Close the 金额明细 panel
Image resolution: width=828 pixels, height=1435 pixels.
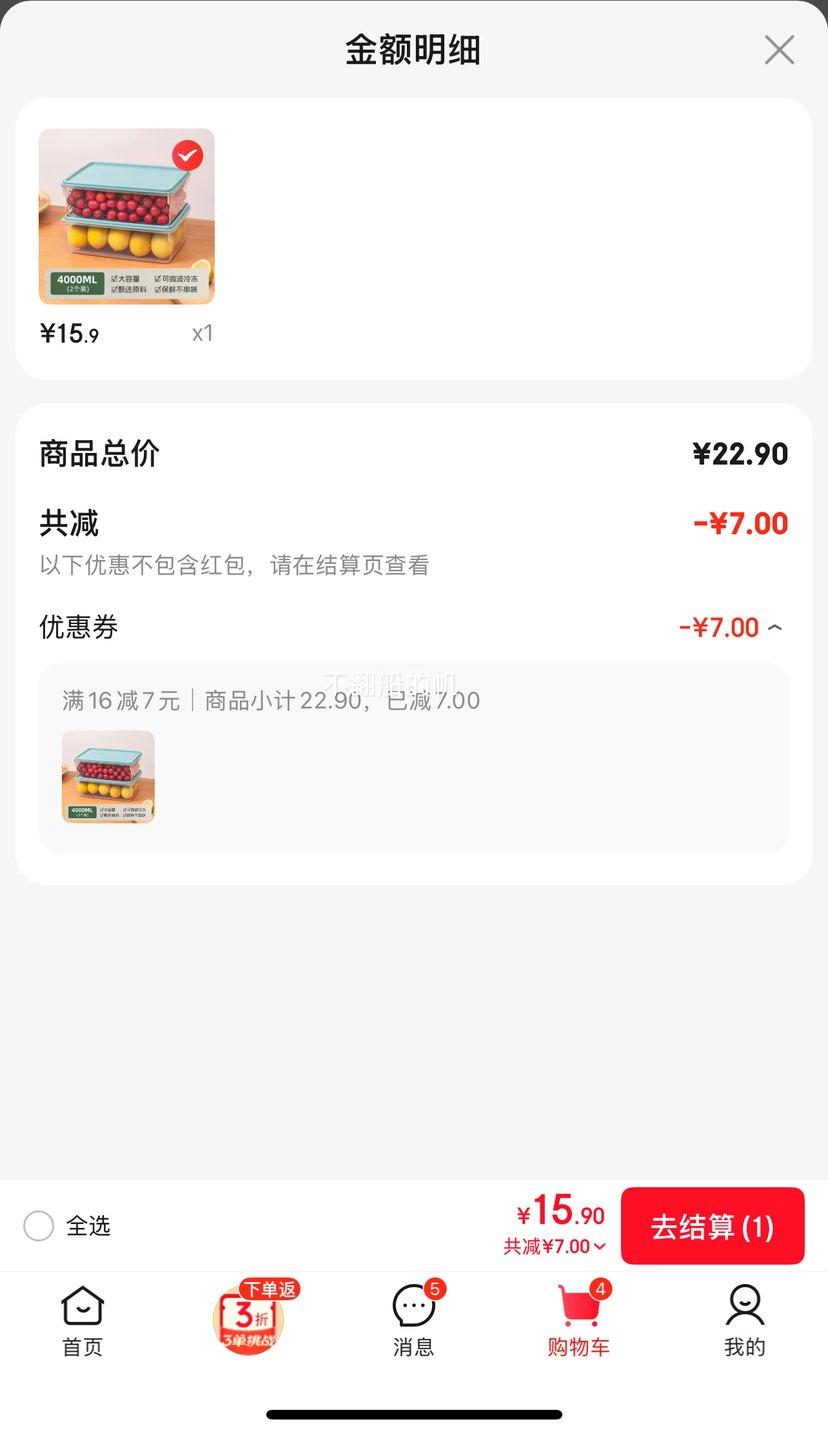[x=779, y=50]
